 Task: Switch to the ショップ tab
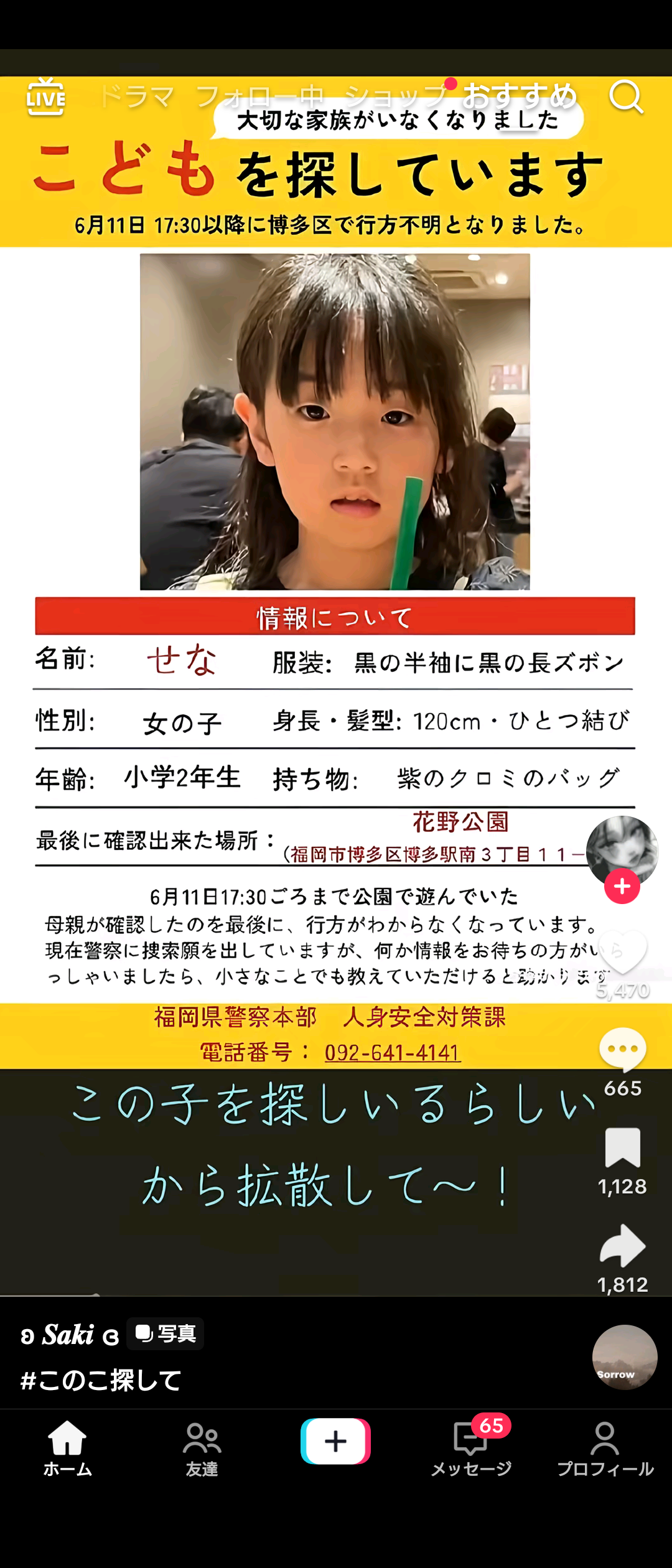396,97
